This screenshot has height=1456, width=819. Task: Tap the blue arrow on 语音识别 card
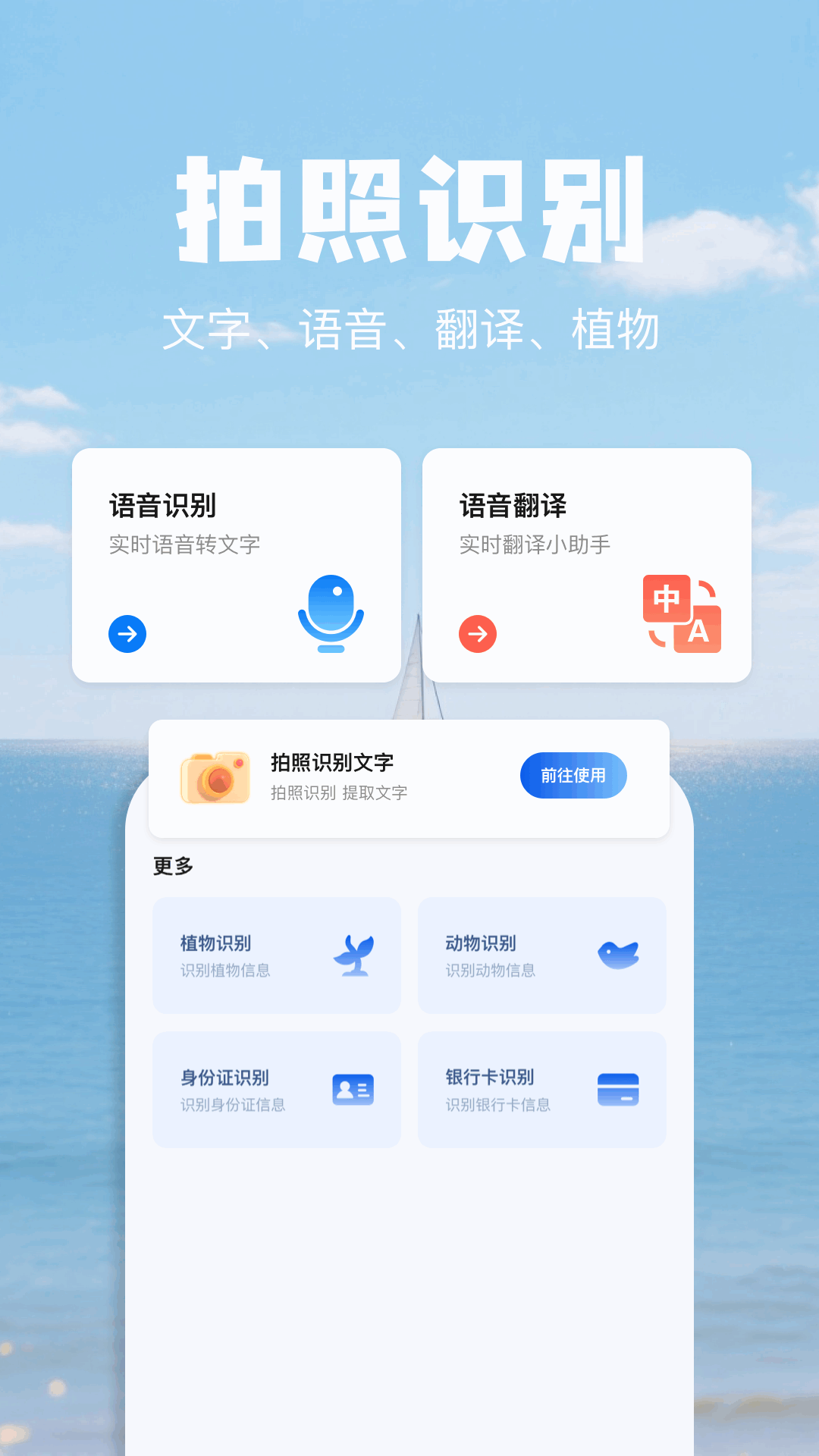126,633
